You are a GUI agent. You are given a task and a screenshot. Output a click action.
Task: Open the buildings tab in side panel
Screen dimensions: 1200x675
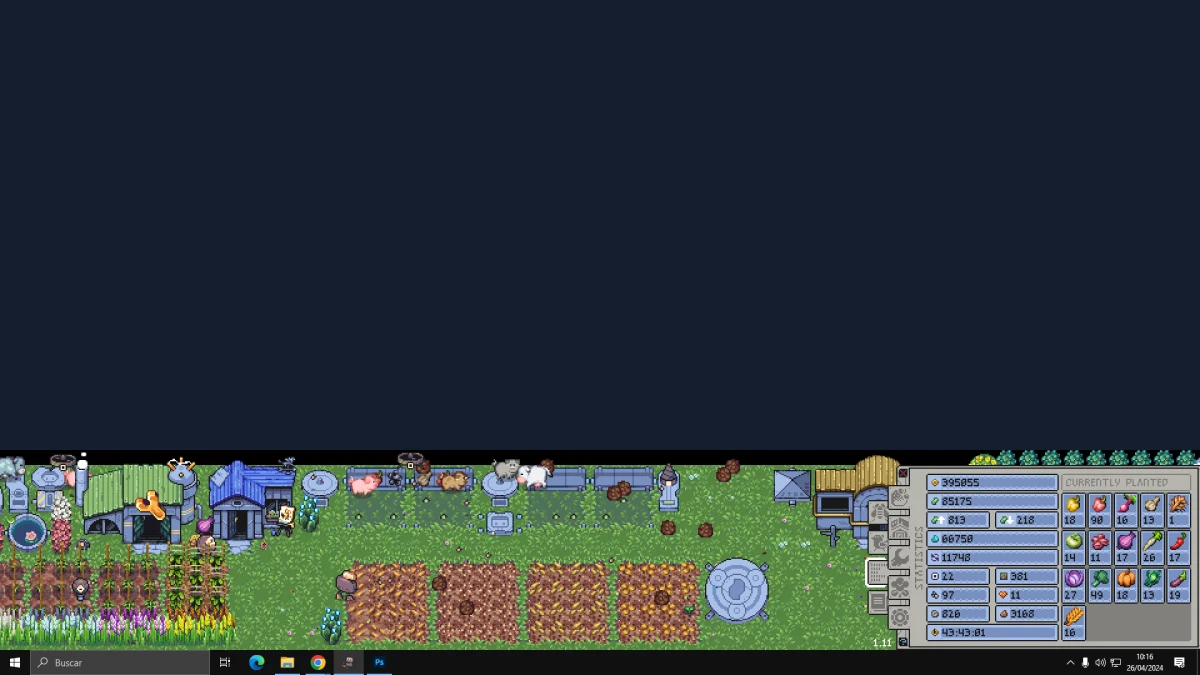coord(899,529)
